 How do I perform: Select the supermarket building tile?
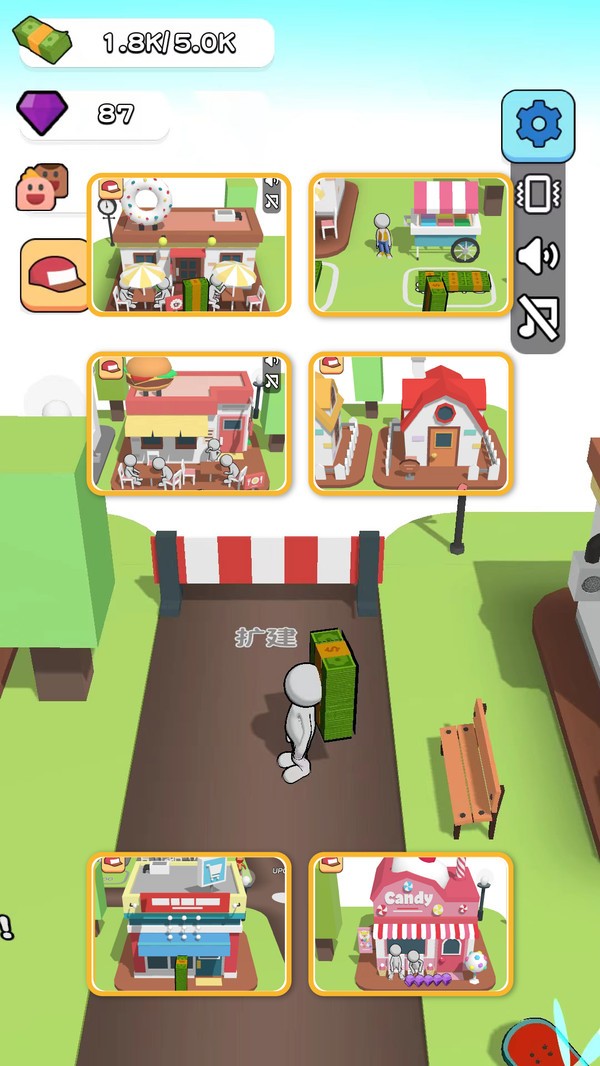(189, 923)
